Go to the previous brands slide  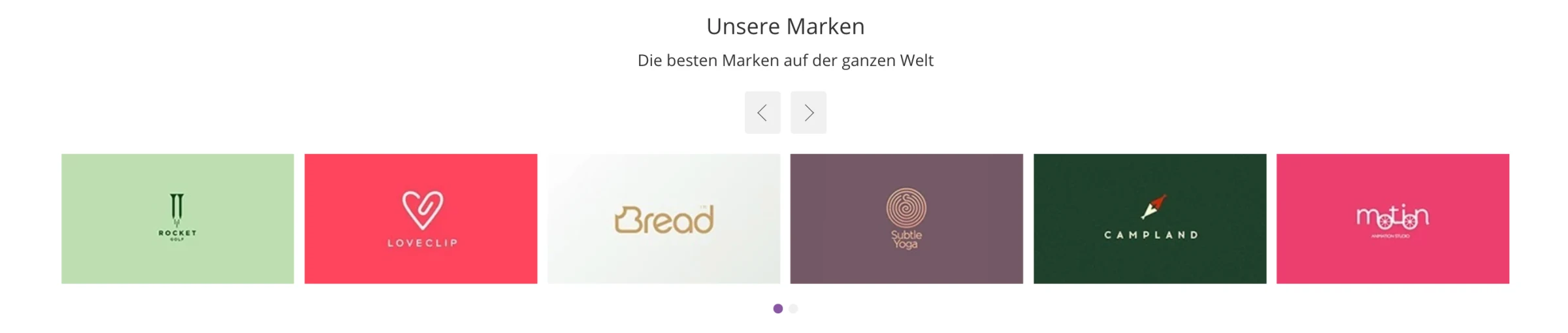coord(762,113)
